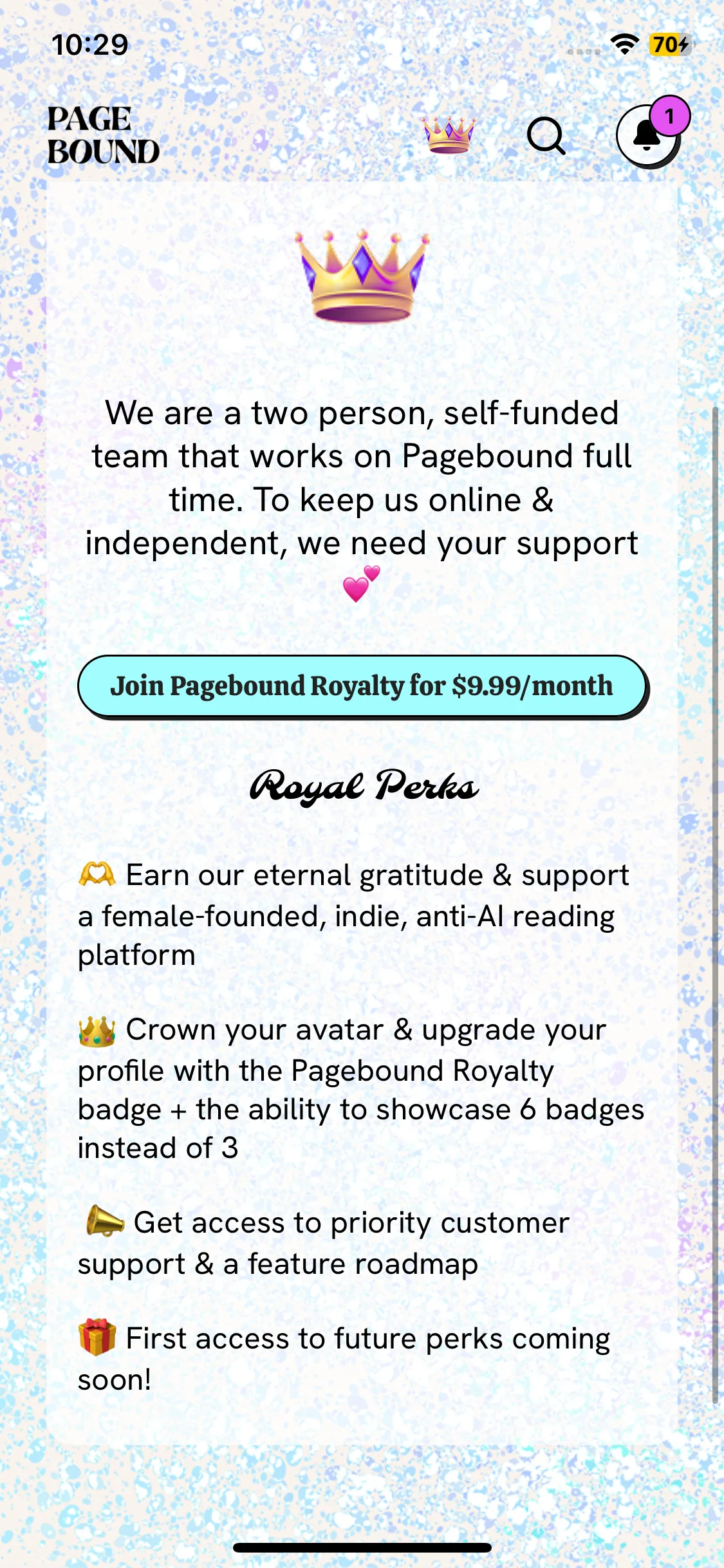Tap the Pagebound logo to go home
The width and height of the screenshot is (724, 1568).
coord(103,136)
